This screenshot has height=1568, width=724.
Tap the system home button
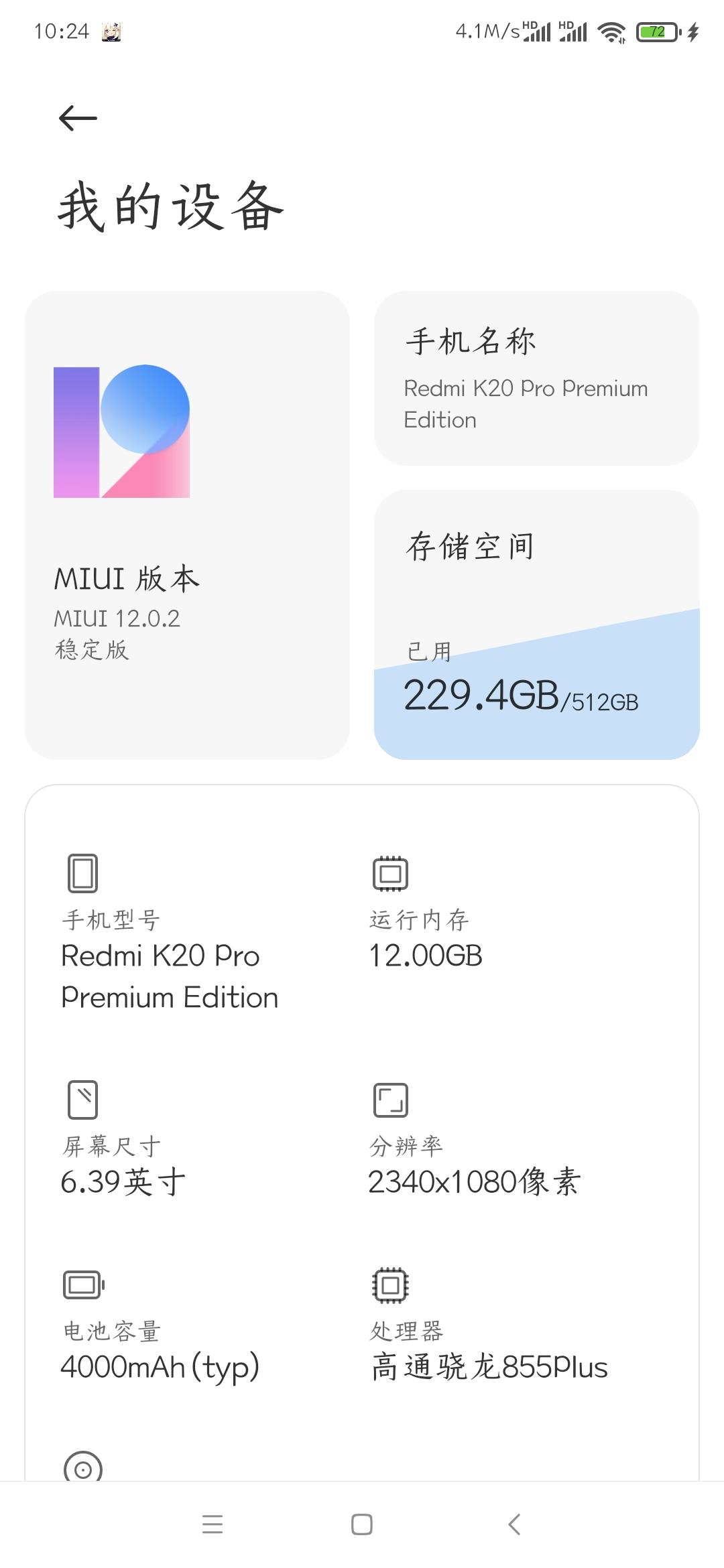pos(362,1525)
